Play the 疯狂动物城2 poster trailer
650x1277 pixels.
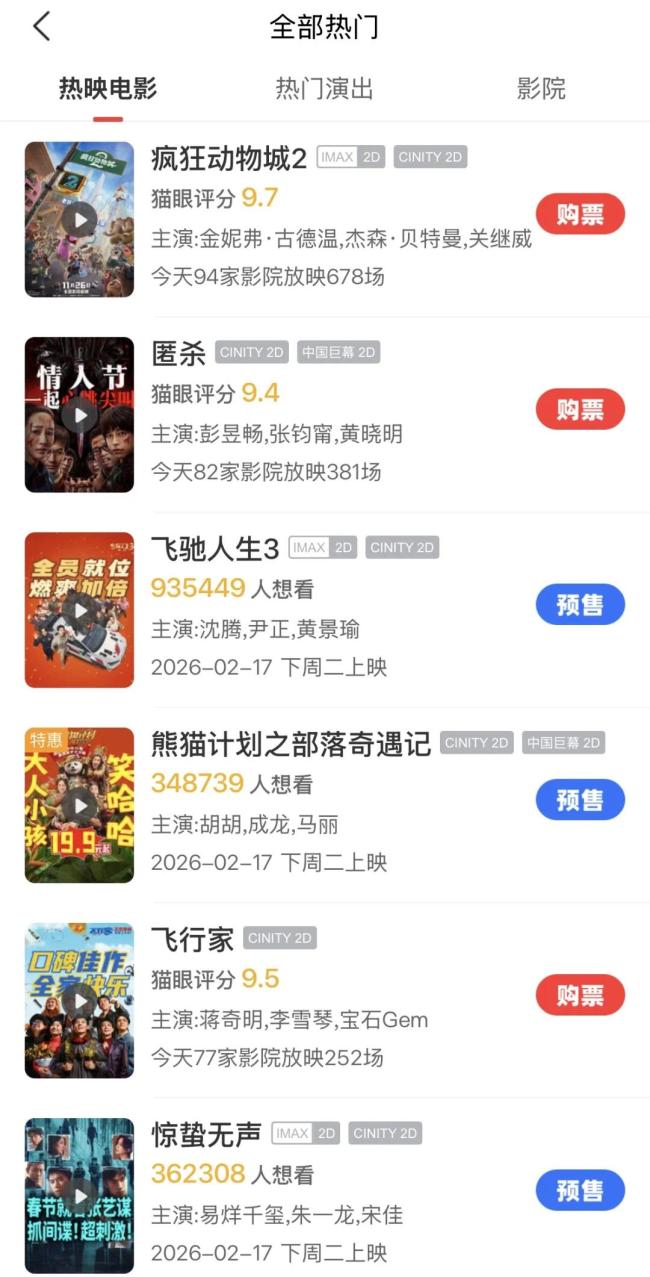(79, 219)
